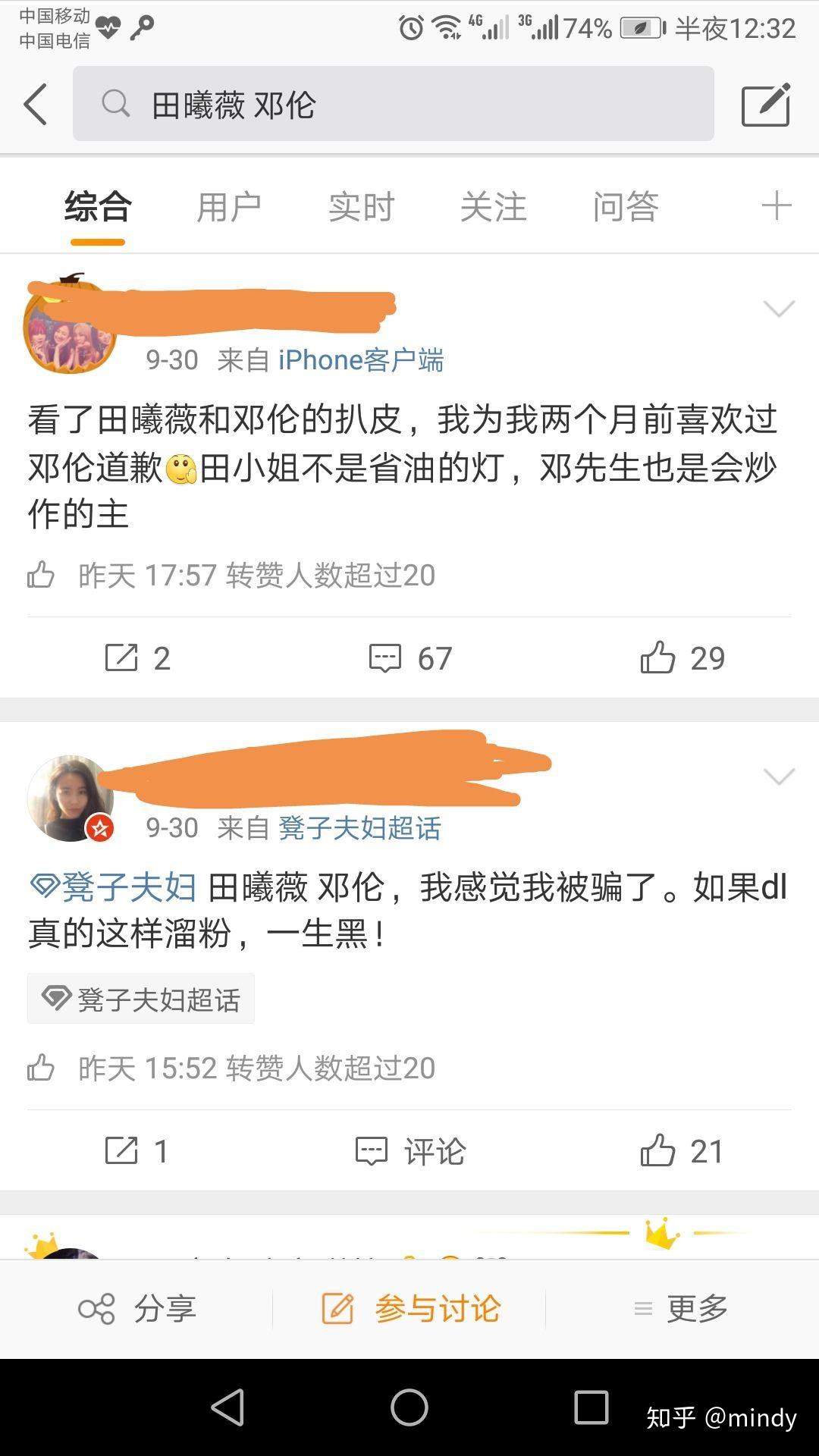Tap the comment icon showing 67

pos(387,658)
